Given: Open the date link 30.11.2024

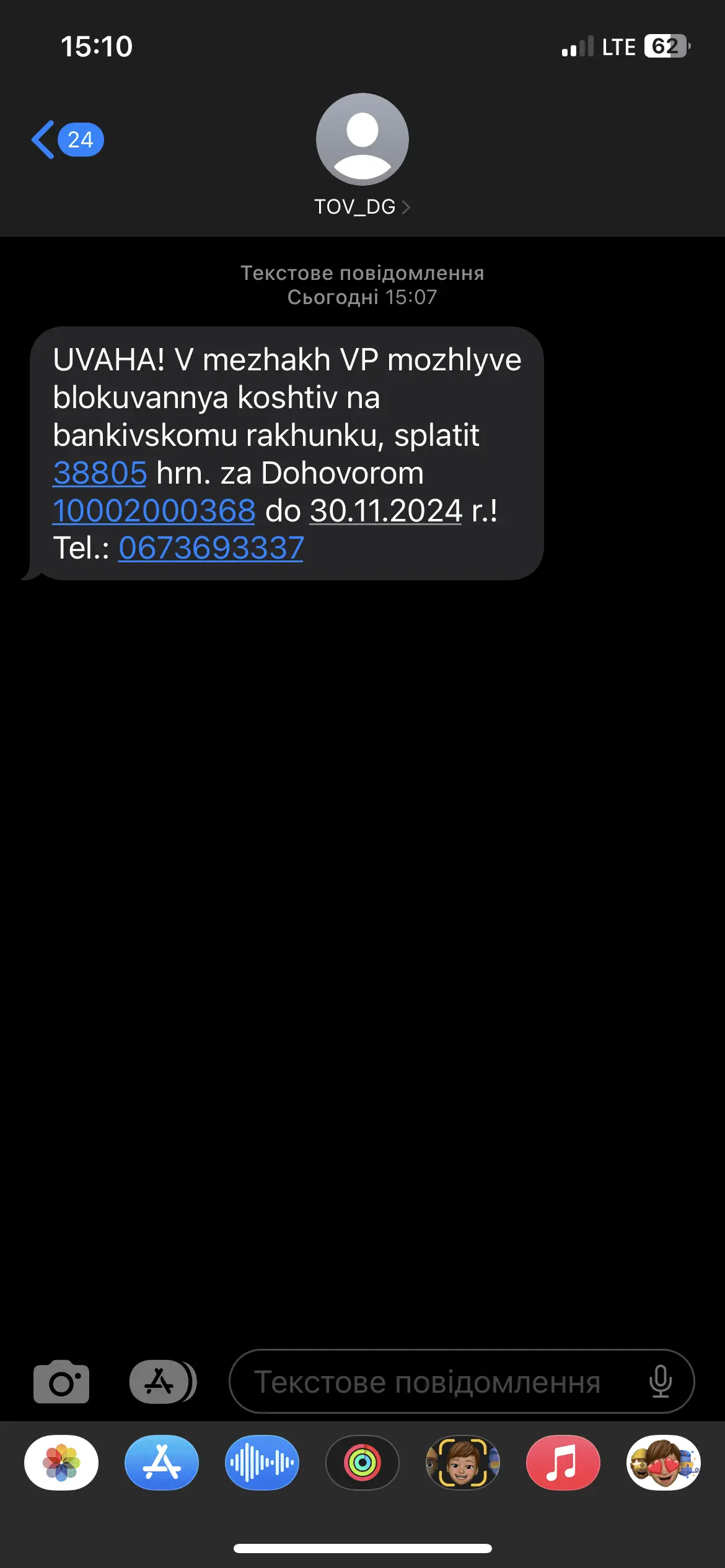Looking at the screenshot, I should tap(386, 512).
